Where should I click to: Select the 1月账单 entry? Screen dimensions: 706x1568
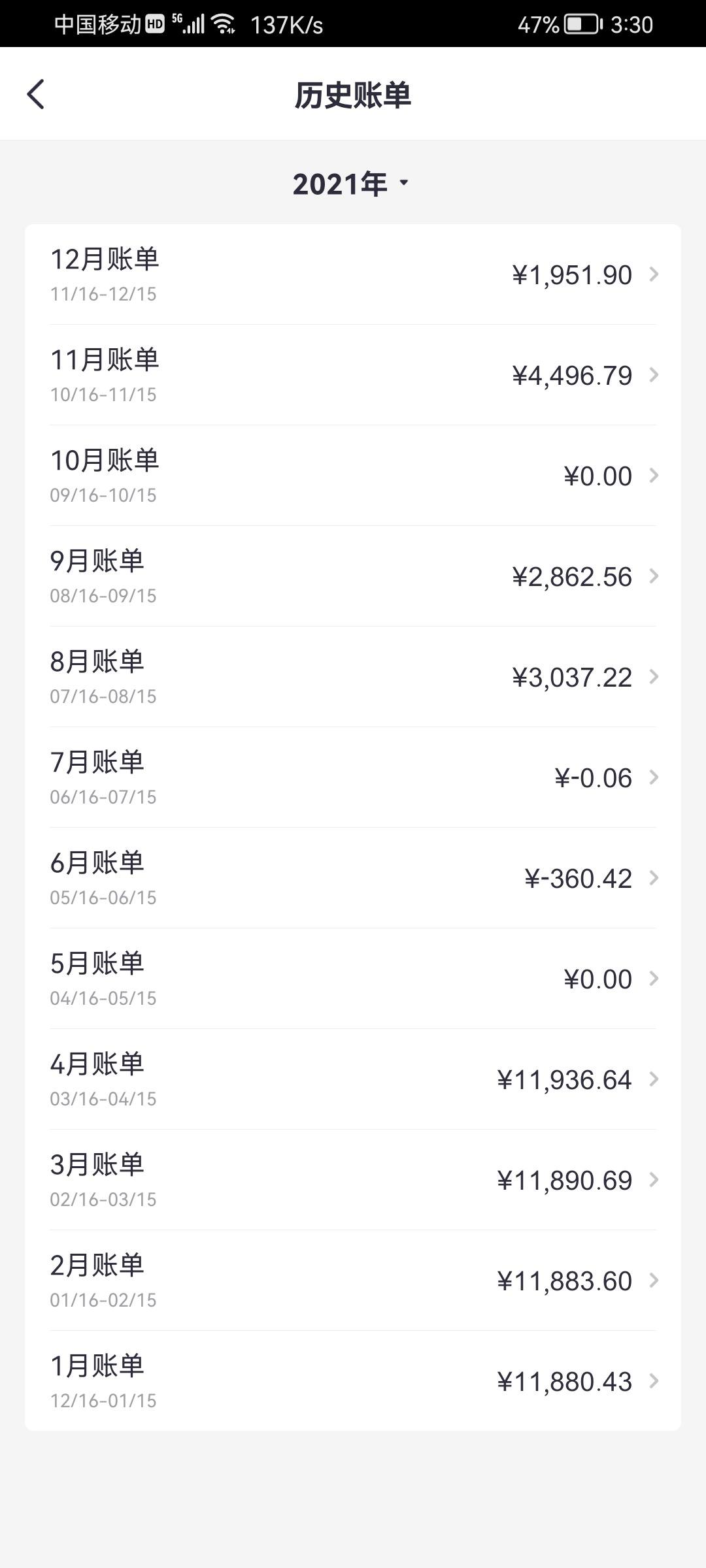353,1381
